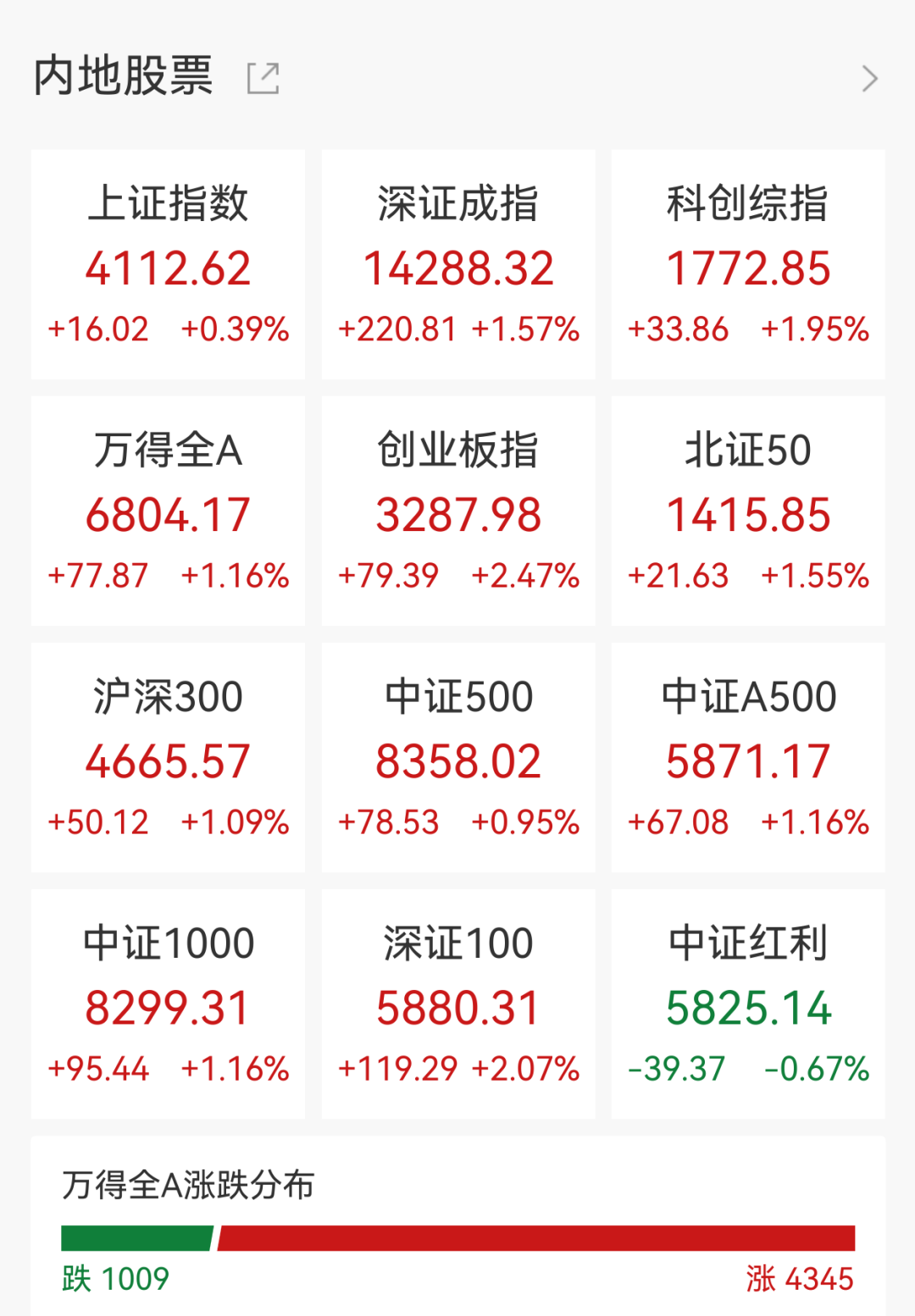Open the 上证指数 index card

168,265
